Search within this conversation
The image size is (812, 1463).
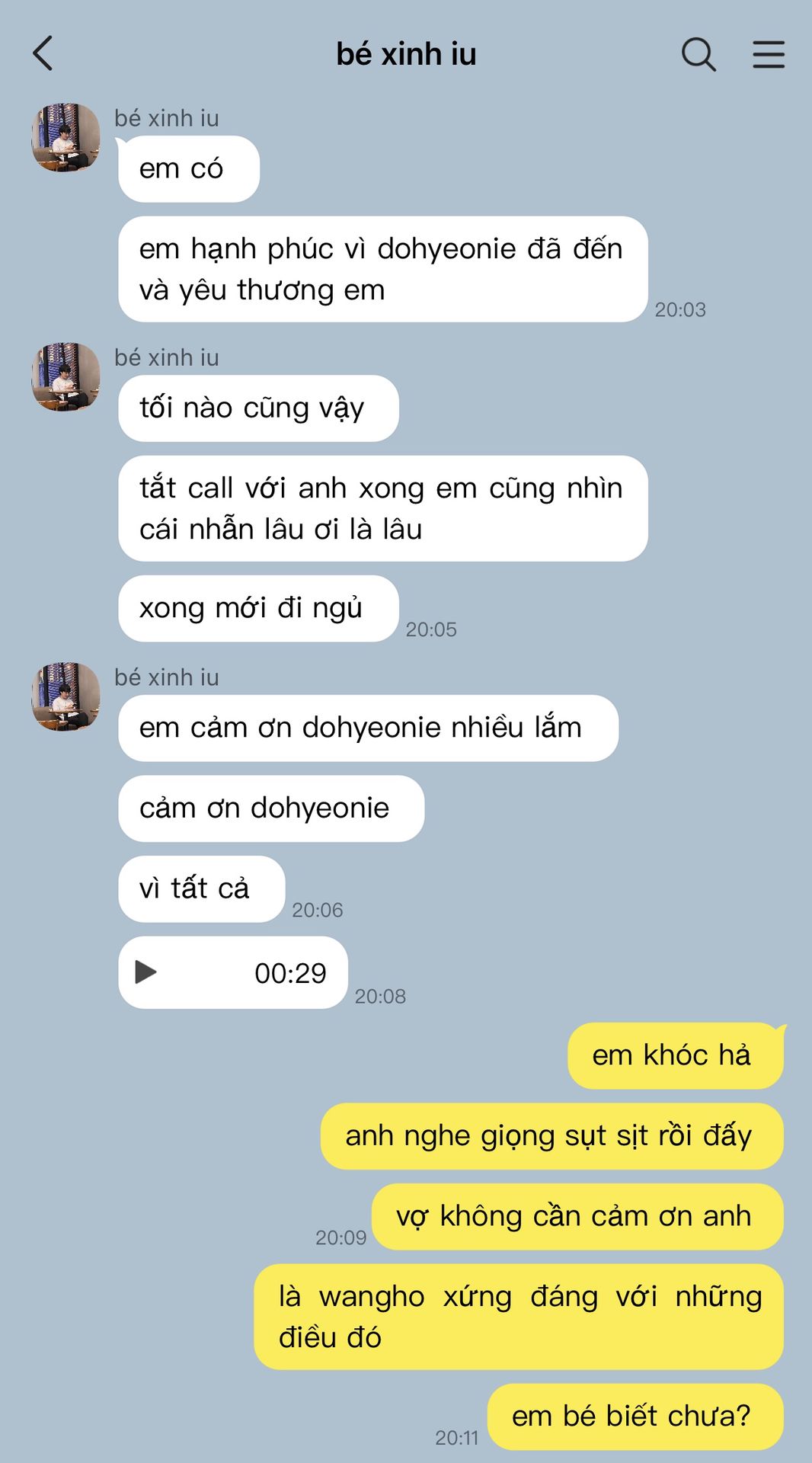pyautogui.click(x=698, y=54)
